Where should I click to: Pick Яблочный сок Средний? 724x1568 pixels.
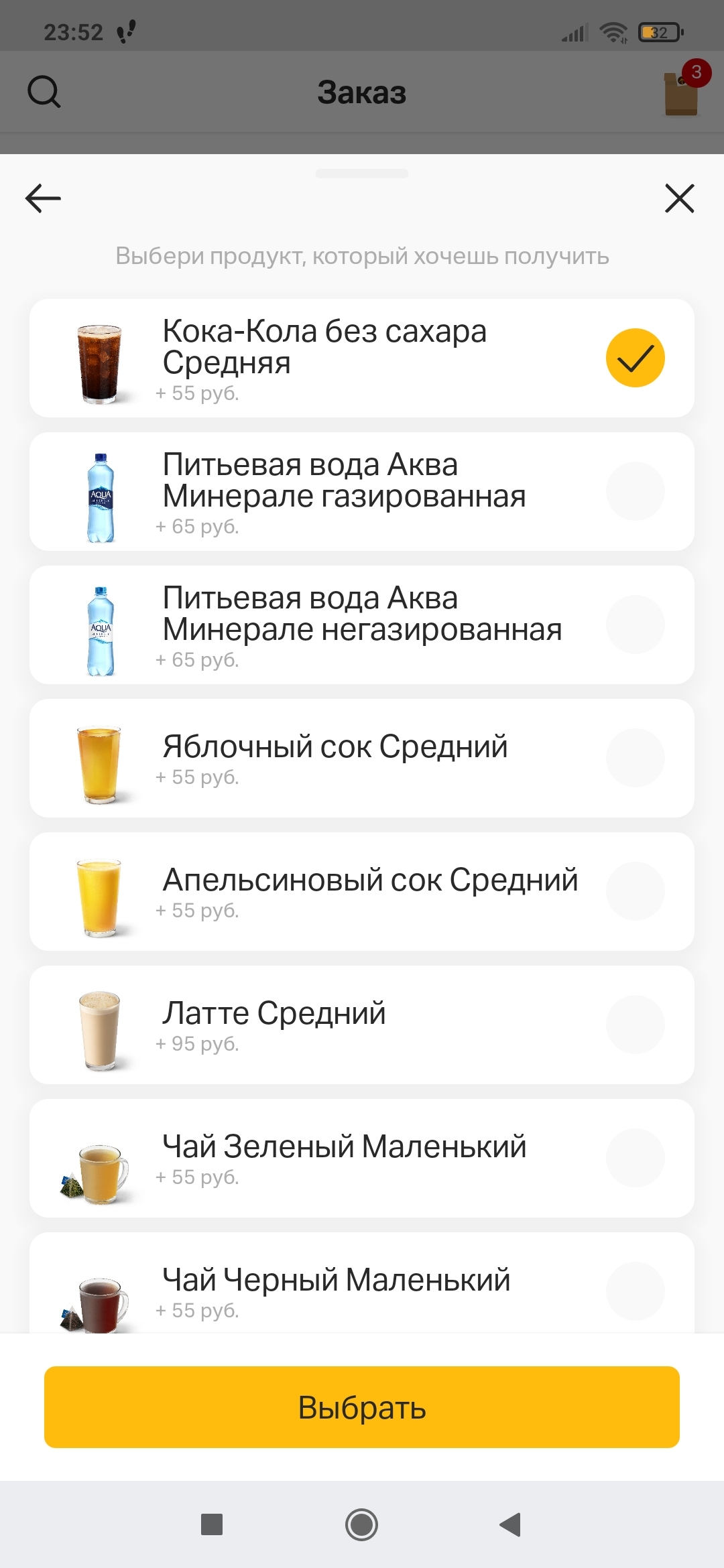pos(362,759)
